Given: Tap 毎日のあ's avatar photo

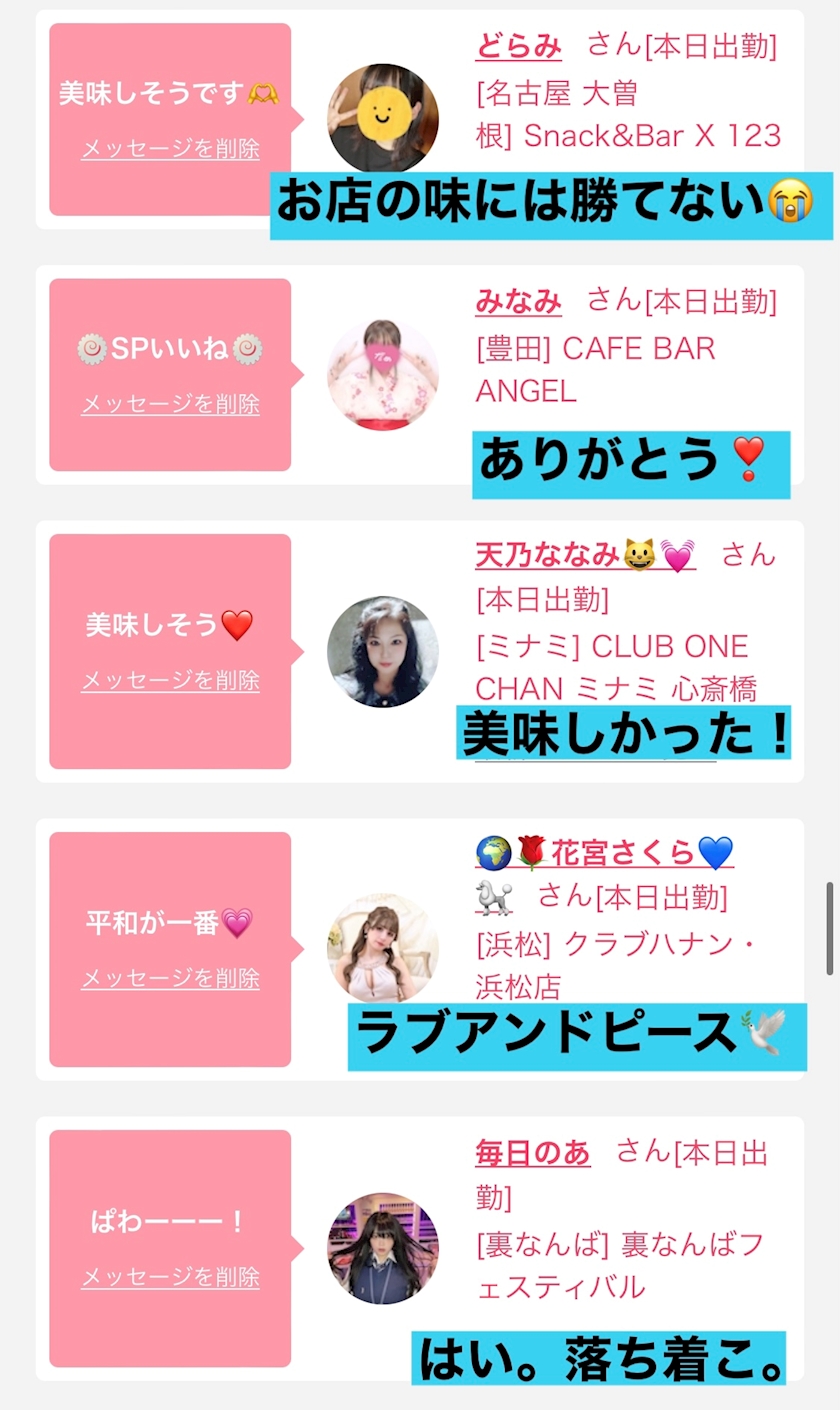Looking at the screenshot, I should coord(383,1248).
